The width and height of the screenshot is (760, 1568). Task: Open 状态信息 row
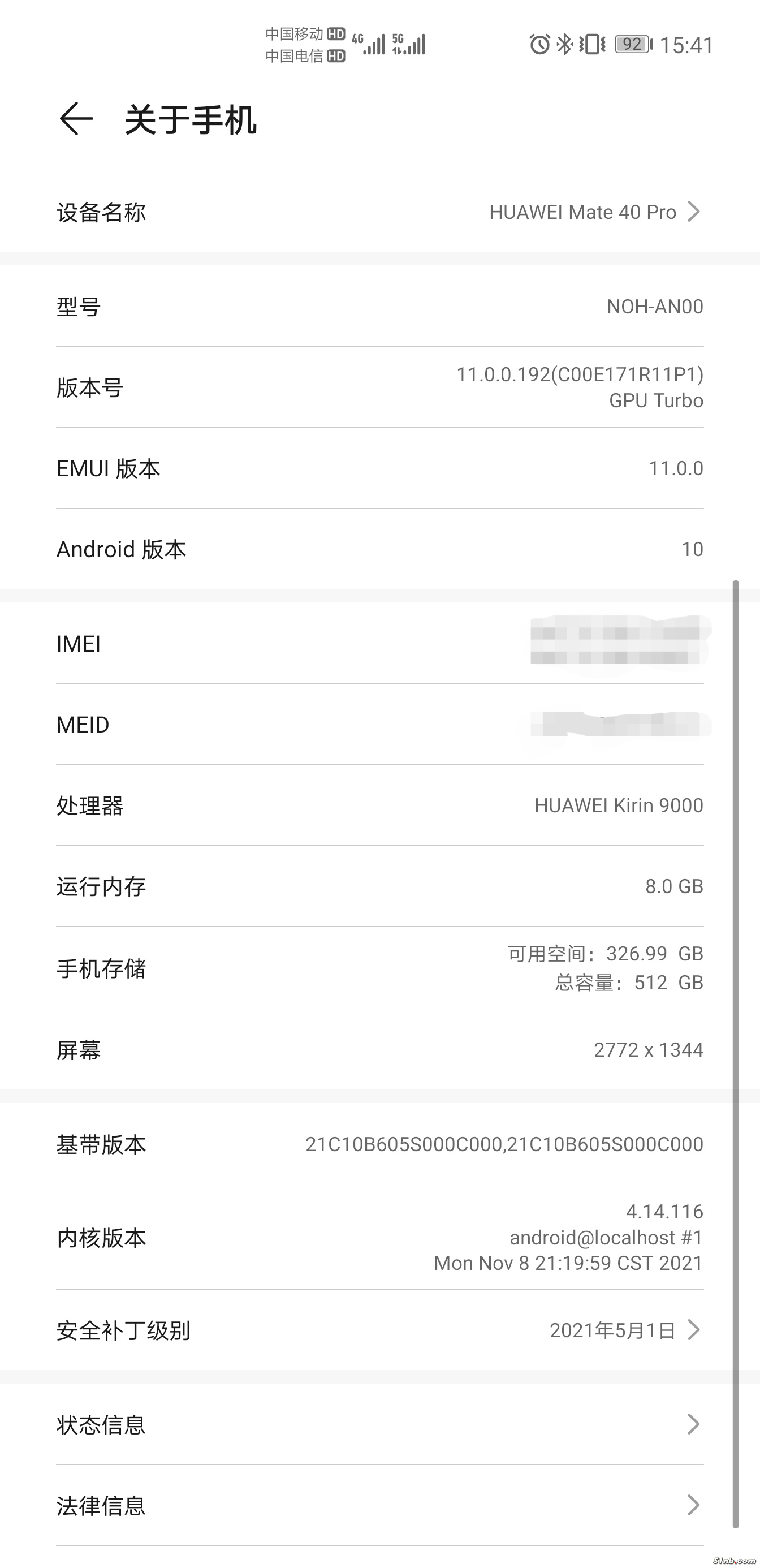click(379, 1424)
